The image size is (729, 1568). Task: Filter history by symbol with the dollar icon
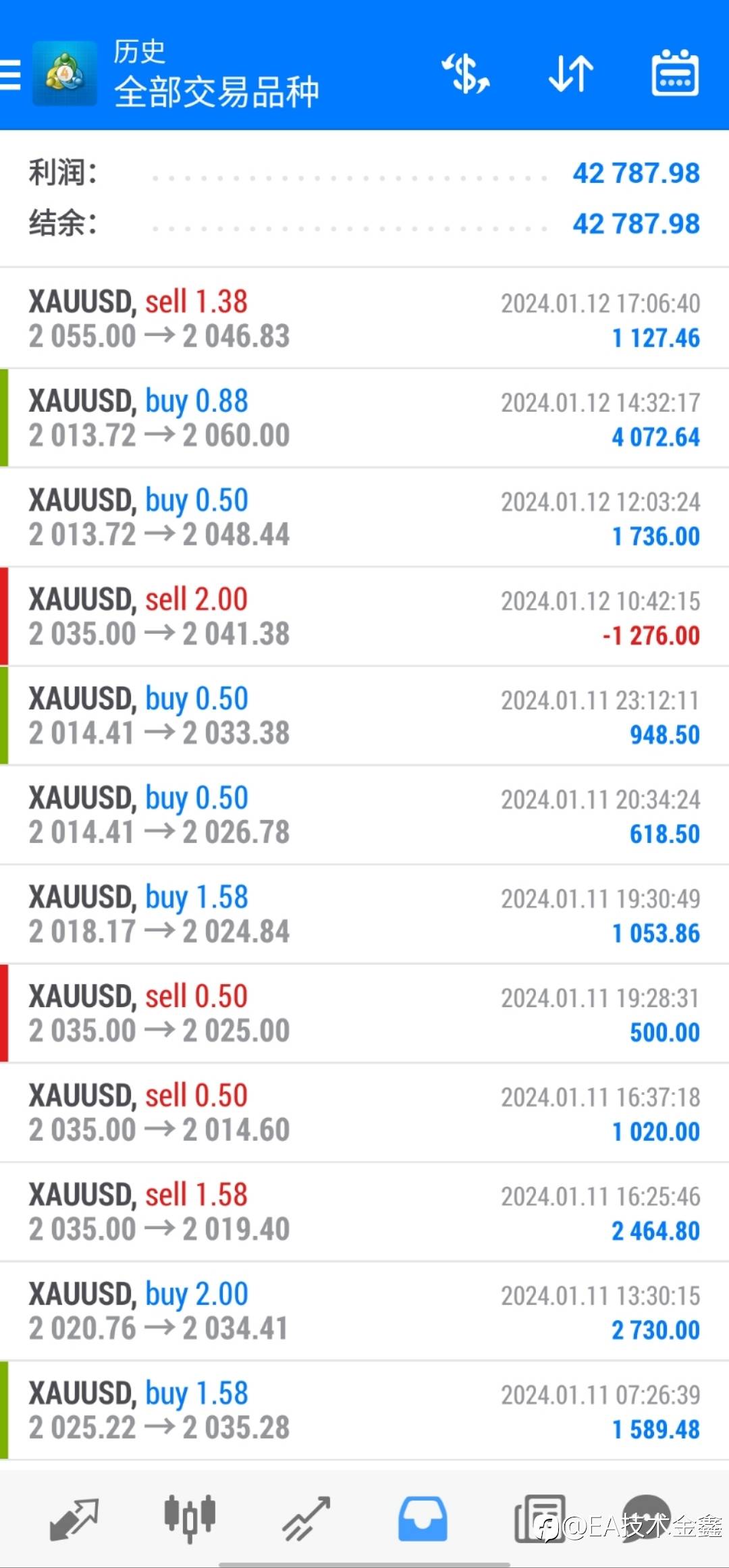click(x=466, y=73)
